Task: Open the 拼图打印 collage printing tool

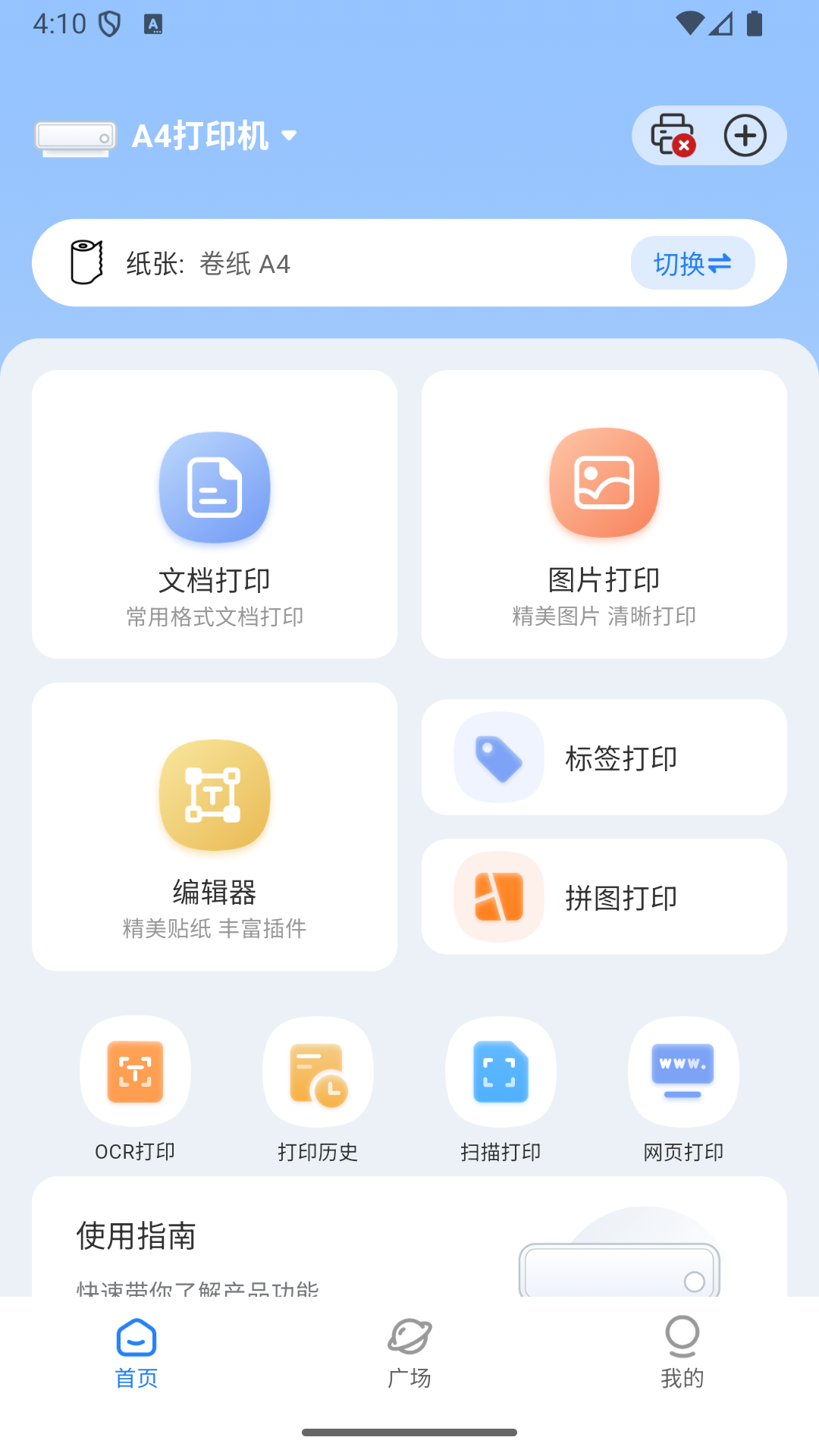Action: pos(604,896)
